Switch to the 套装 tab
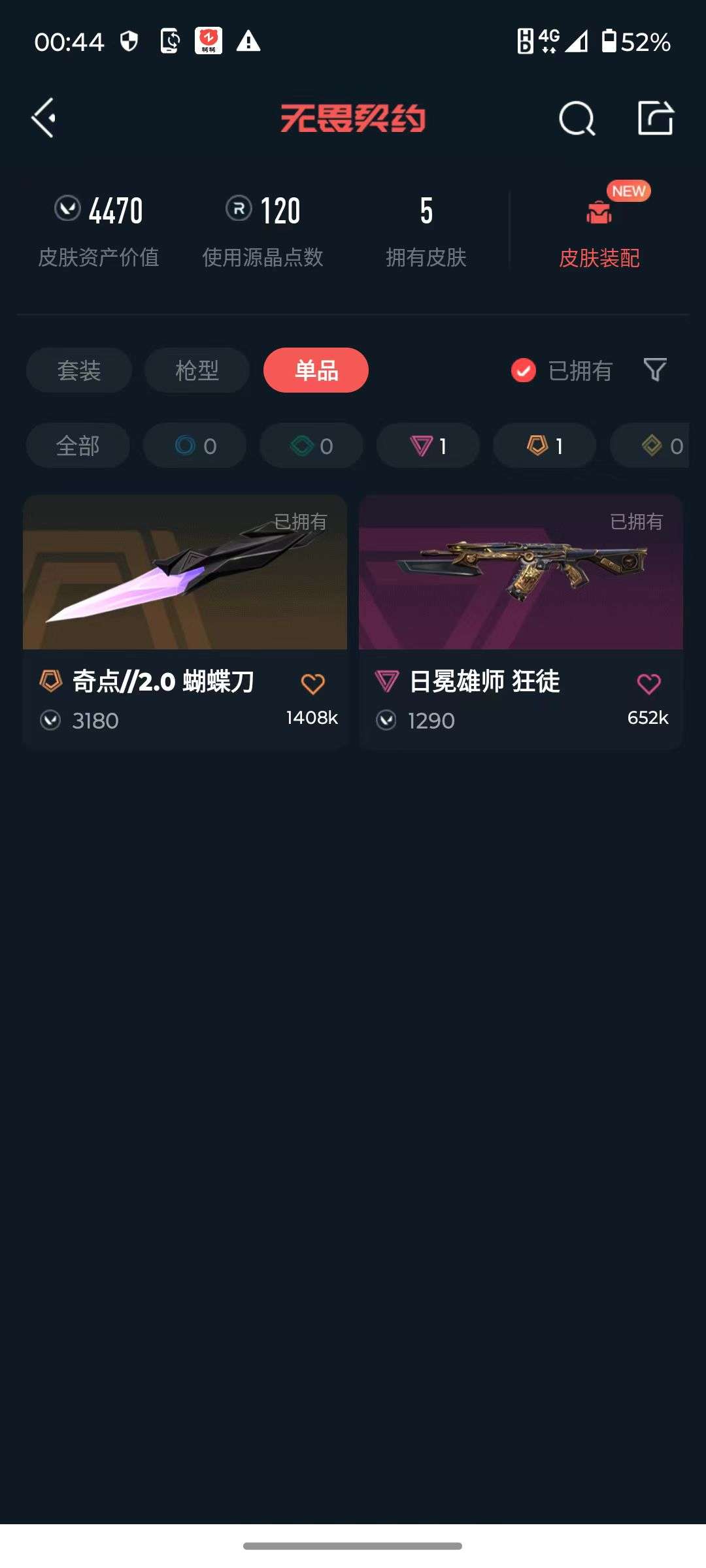 (x=78, y=370)
